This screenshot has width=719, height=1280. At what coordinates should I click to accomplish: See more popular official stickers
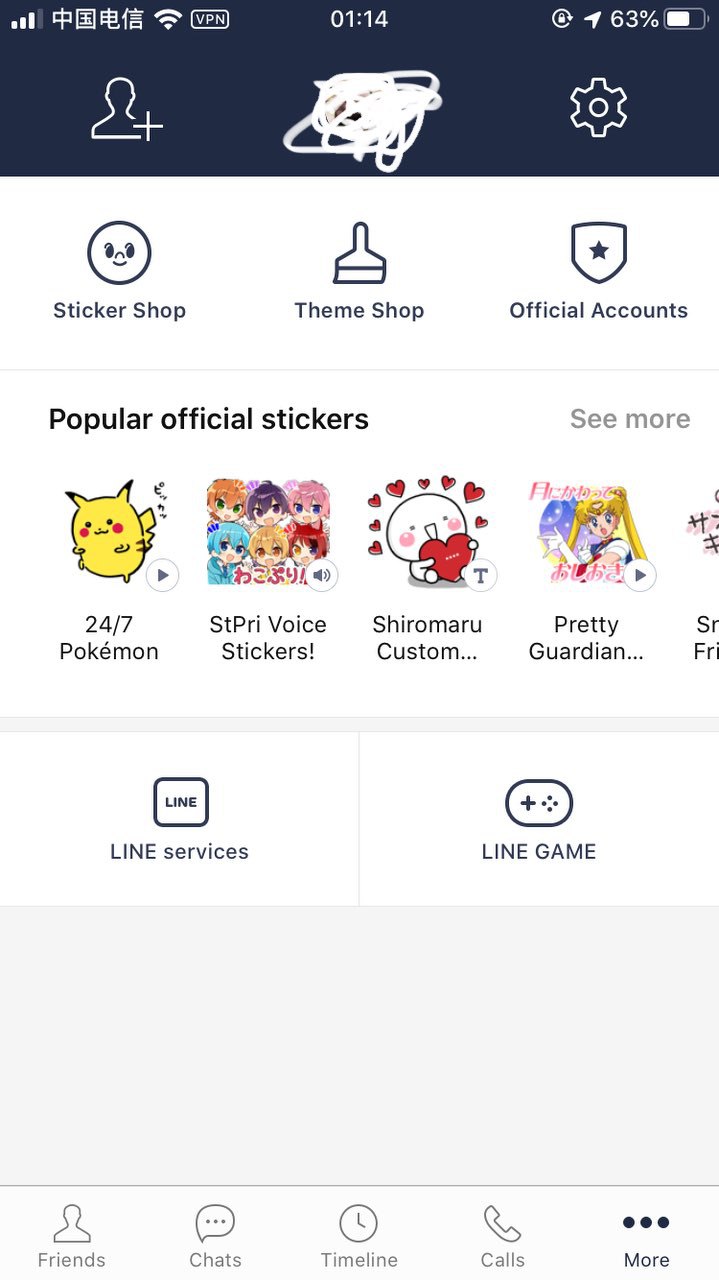click(629, 419)
